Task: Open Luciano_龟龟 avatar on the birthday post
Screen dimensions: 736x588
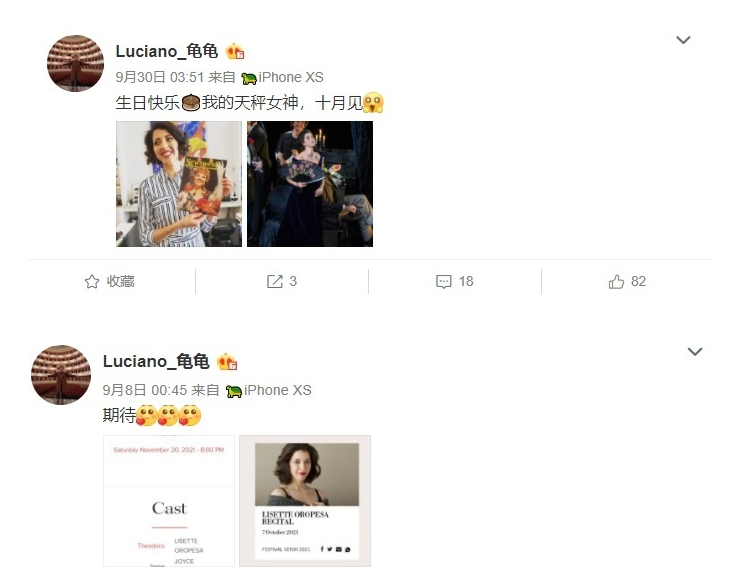Action: [75, 63]
